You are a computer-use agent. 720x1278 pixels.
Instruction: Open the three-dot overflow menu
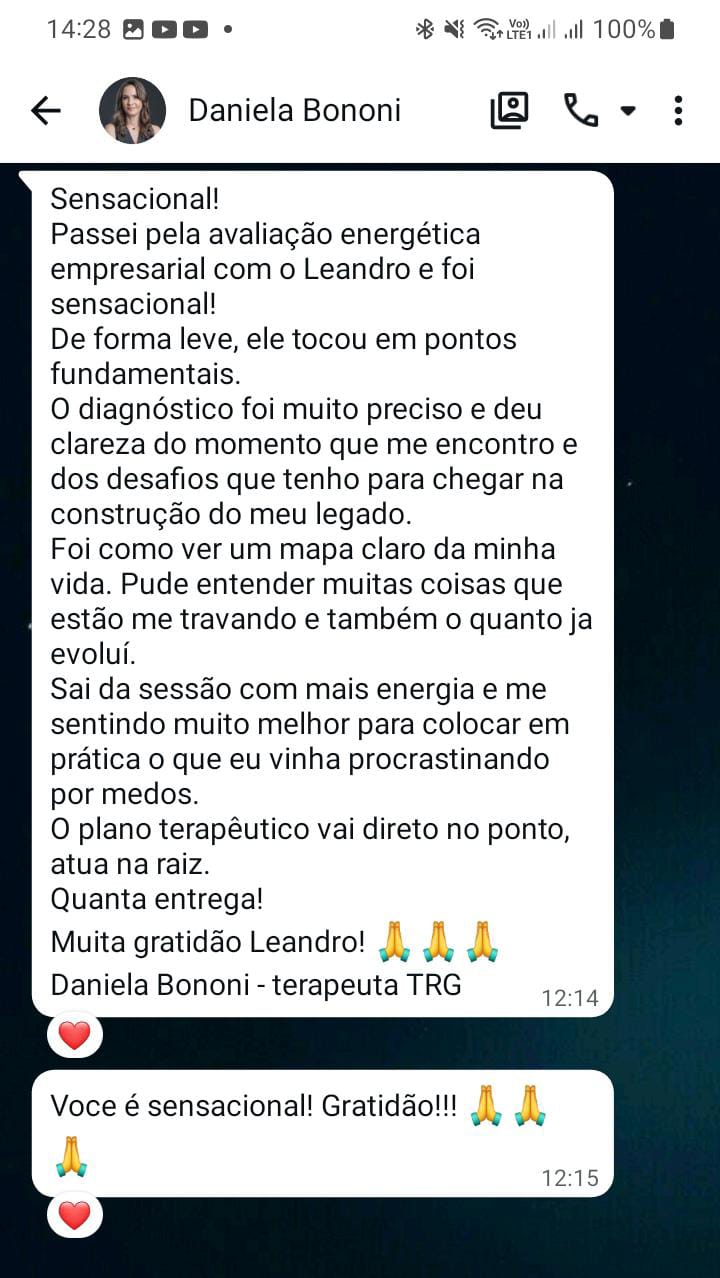pos(678,111)
